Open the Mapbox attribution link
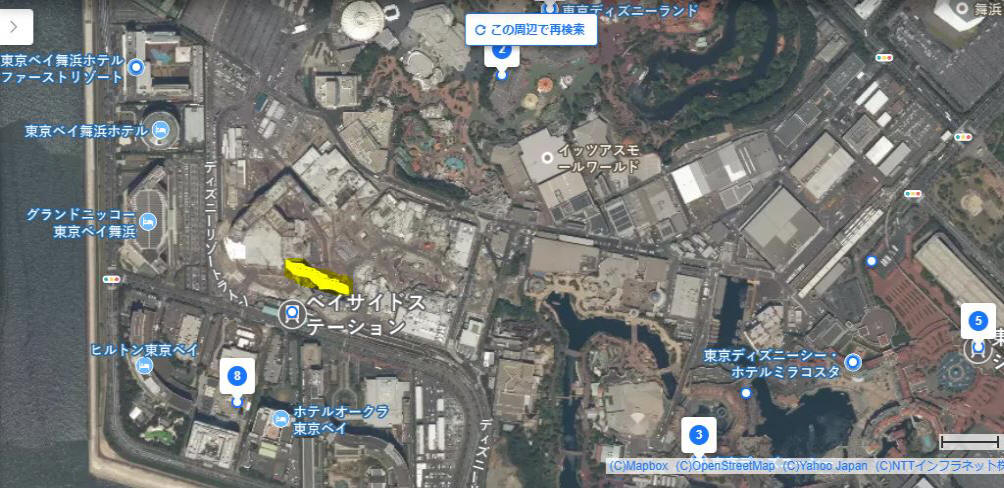Viewport: 1004px width, 488px height. pyautogui.click(x=637, y=466)
